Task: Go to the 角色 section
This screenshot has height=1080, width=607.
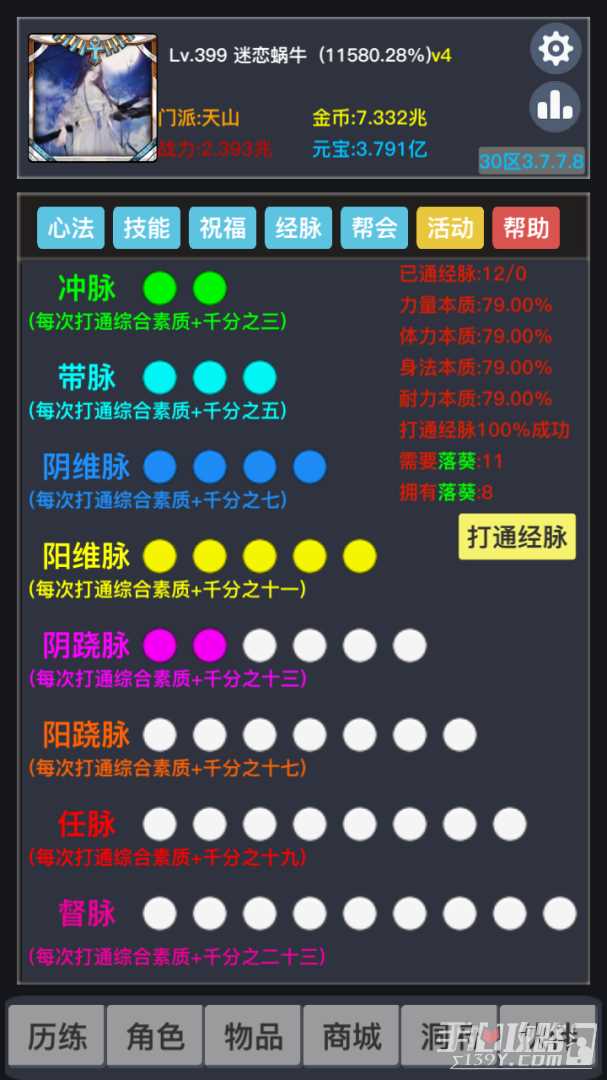Action: (x=155, y=1036)
